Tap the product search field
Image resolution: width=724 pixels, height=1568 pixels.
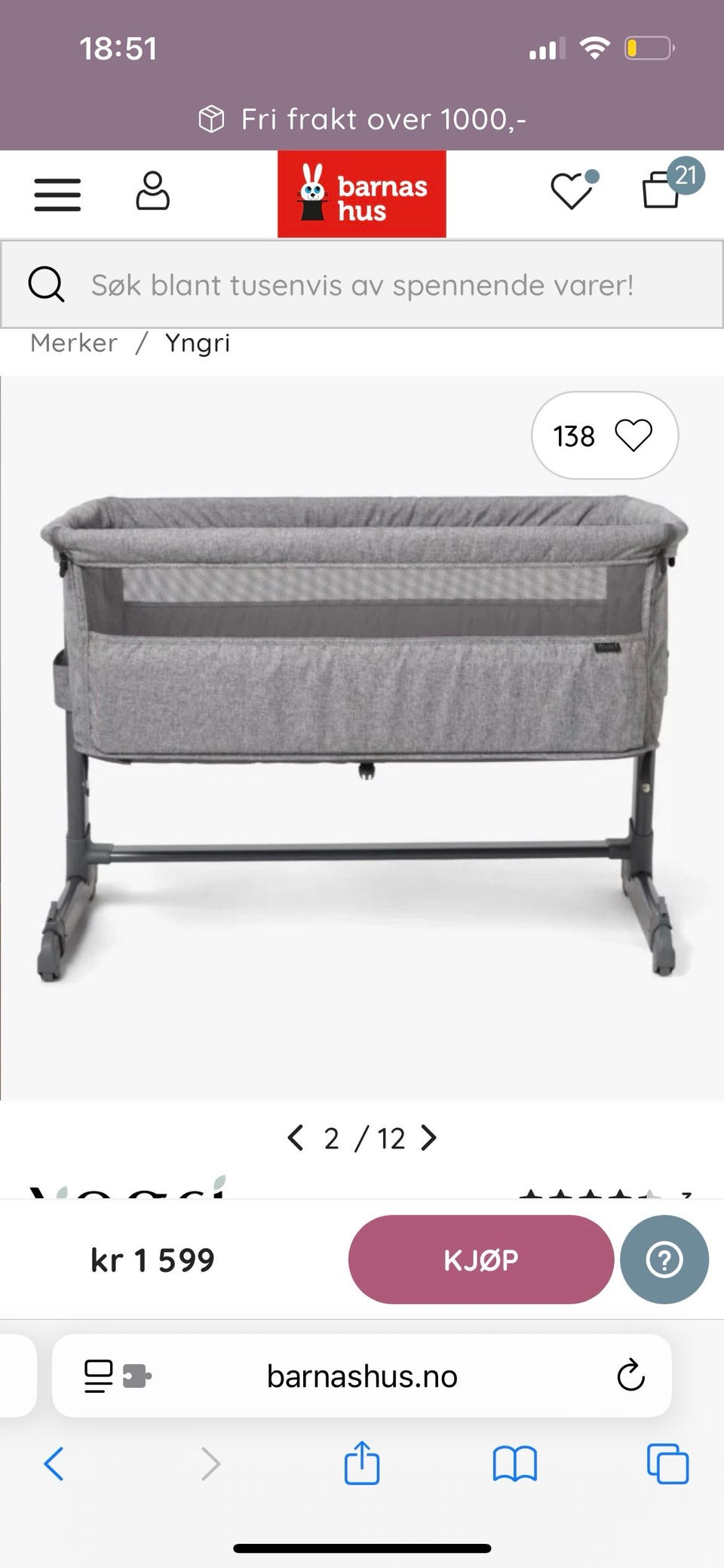tap(362, 284)
